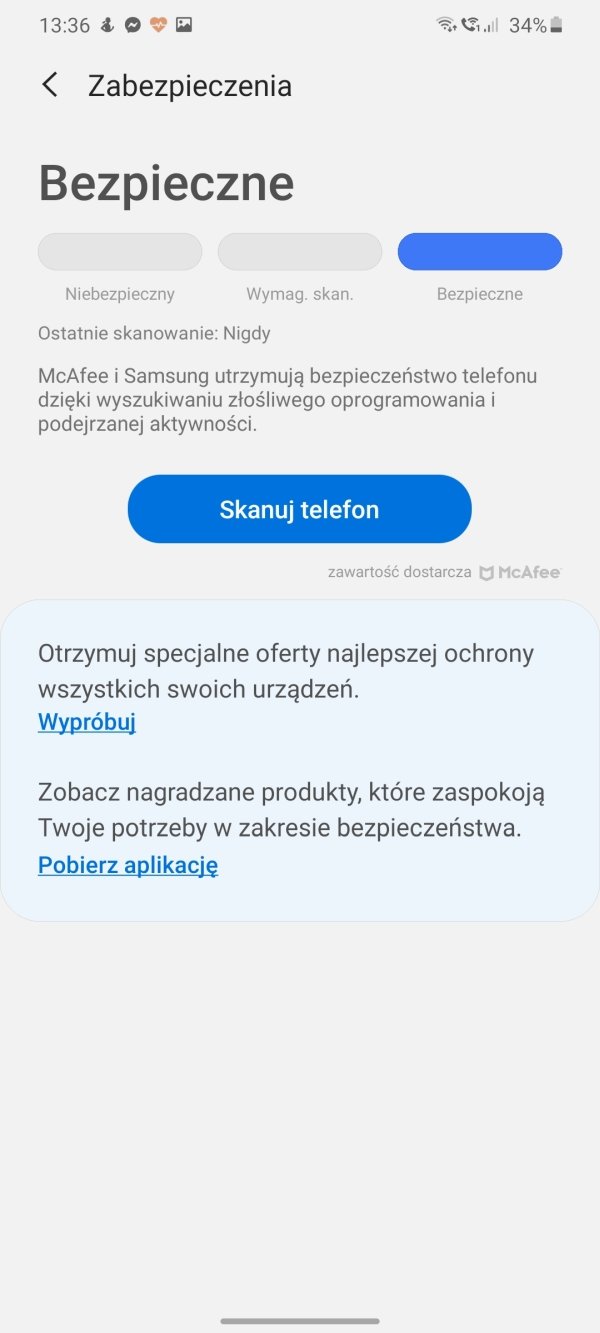The image size is (600, 1333).
Task: Follow the Pobierz aplikację link
Action: 128,865
